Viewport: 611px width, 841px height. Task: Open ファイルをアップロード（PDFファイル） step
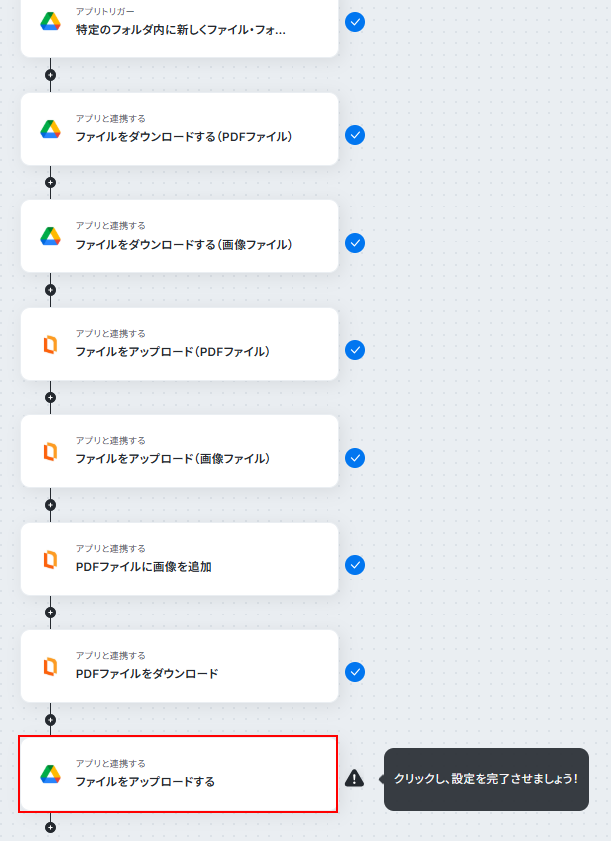(180, 344)
